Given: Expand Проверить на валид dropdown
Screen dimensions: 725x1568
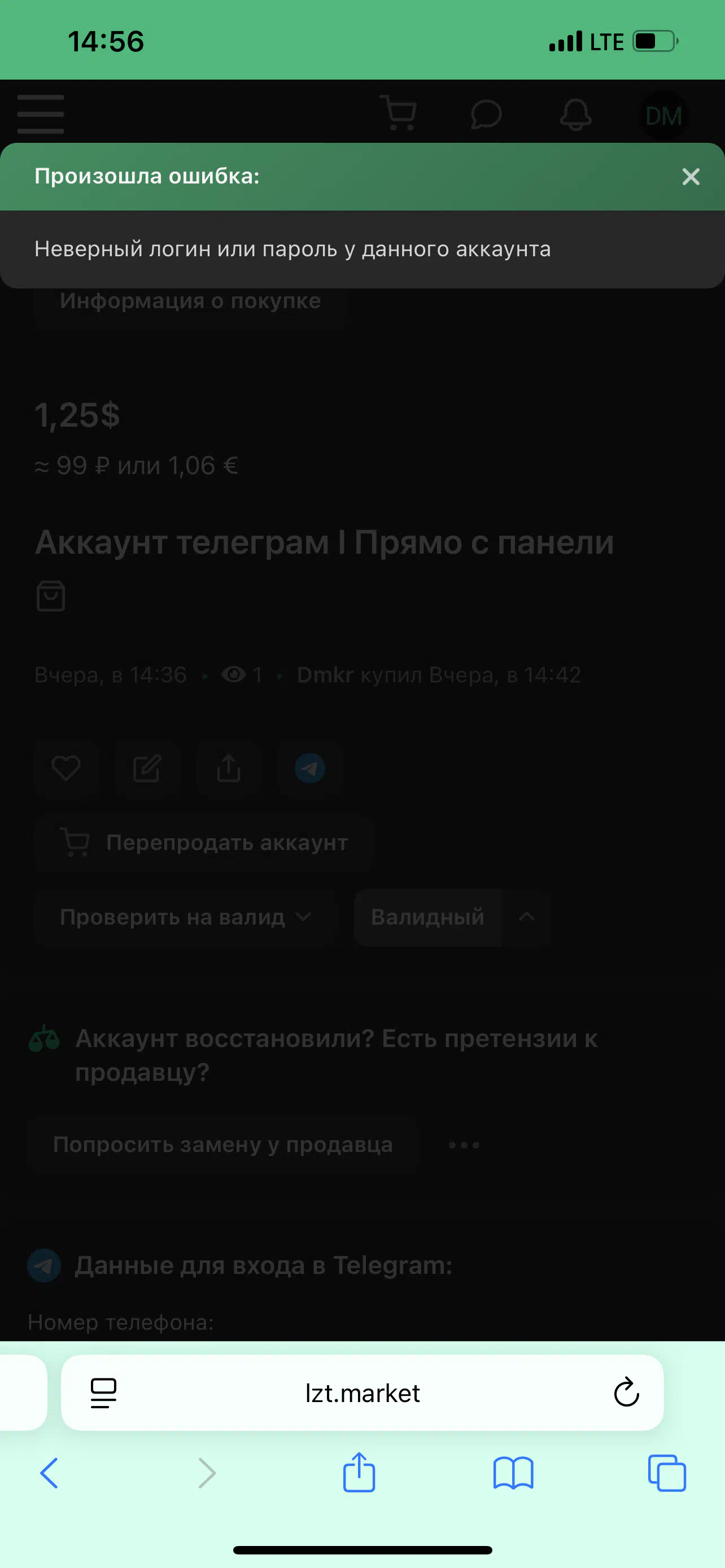Looking at the screenshot, I should (185, 917).
